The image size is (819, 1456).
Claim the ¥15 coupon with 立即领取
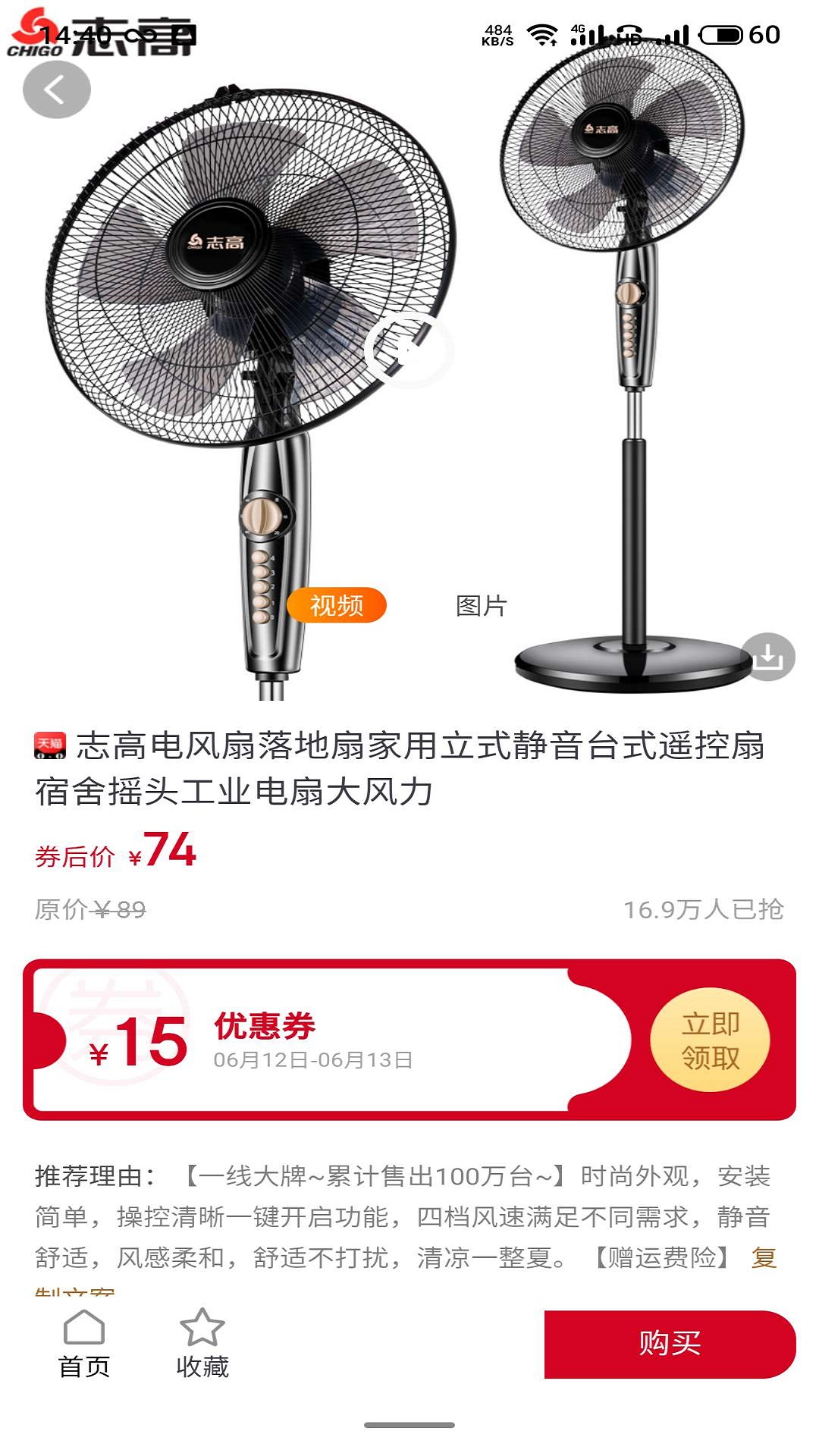710,1040
